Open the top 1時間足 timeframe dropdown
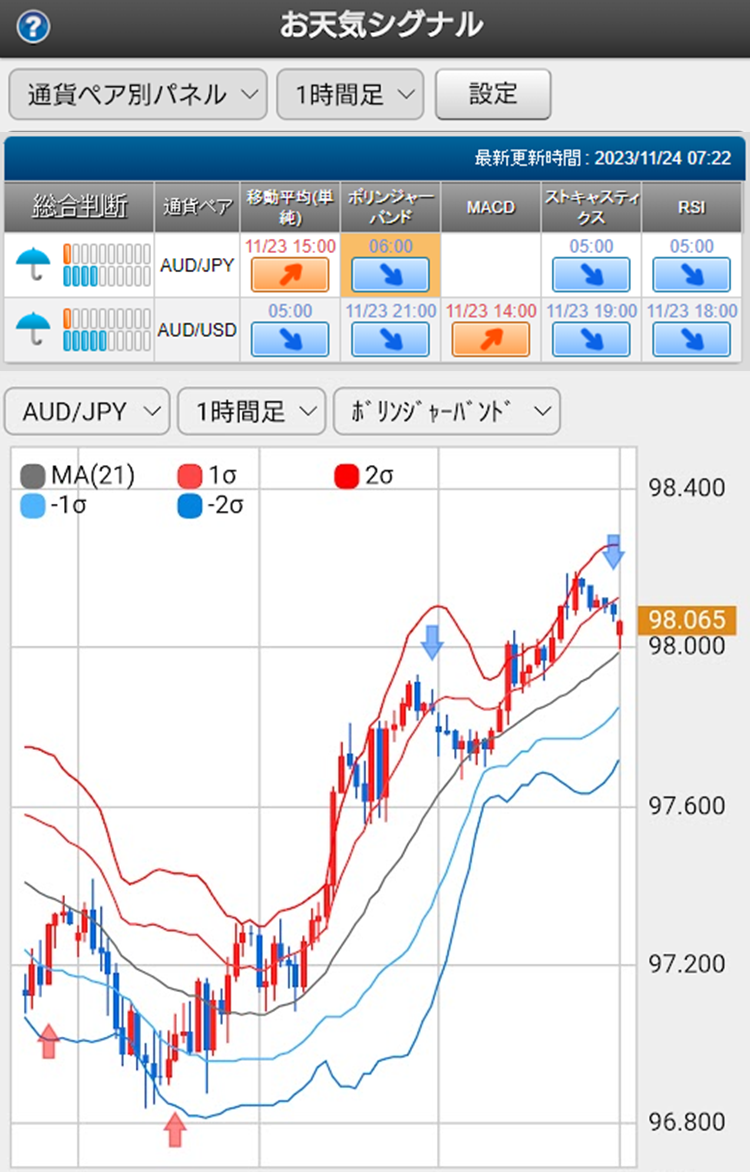The image size is (750, 1172). (x=350, y=95)
